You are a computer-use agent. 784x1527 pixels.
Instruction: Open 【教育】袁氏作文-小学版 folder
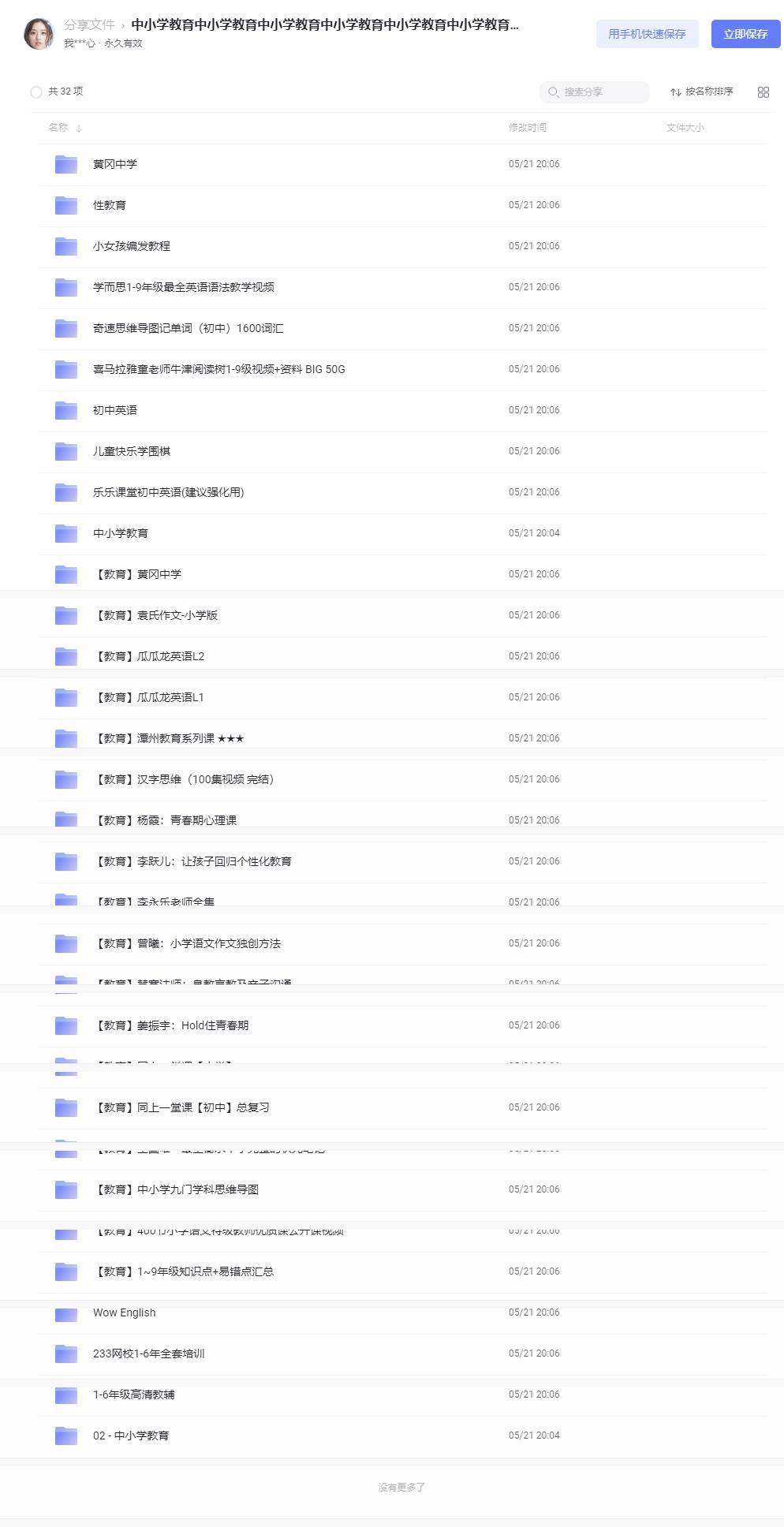(156, 615)
